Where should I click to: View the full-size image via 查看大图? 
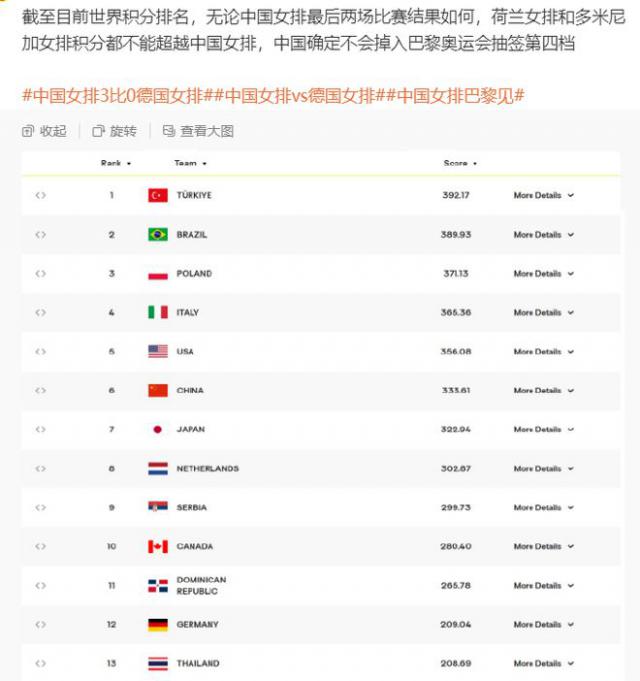pyautogui.click(x=198, y=131)
